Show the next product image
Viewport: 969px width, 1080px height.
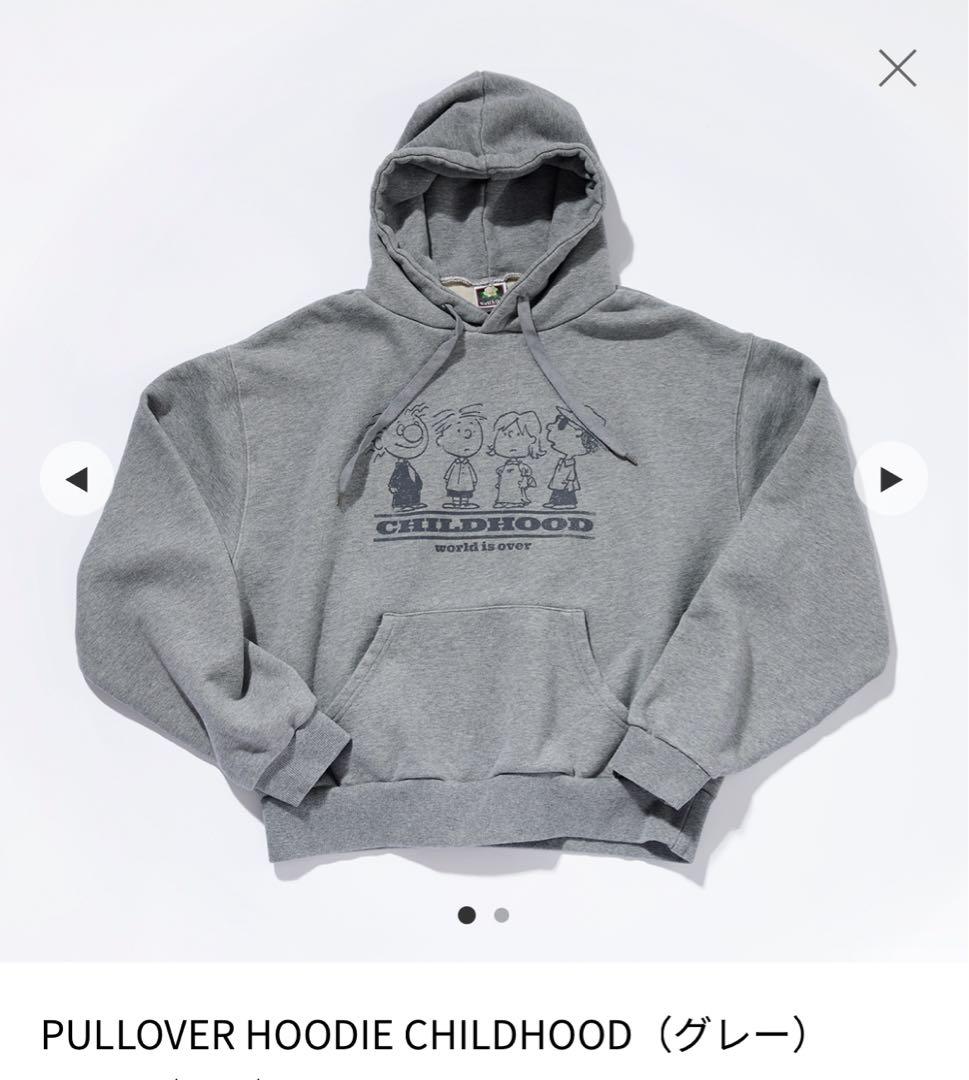pyautogui.click(x=890, y=479)
